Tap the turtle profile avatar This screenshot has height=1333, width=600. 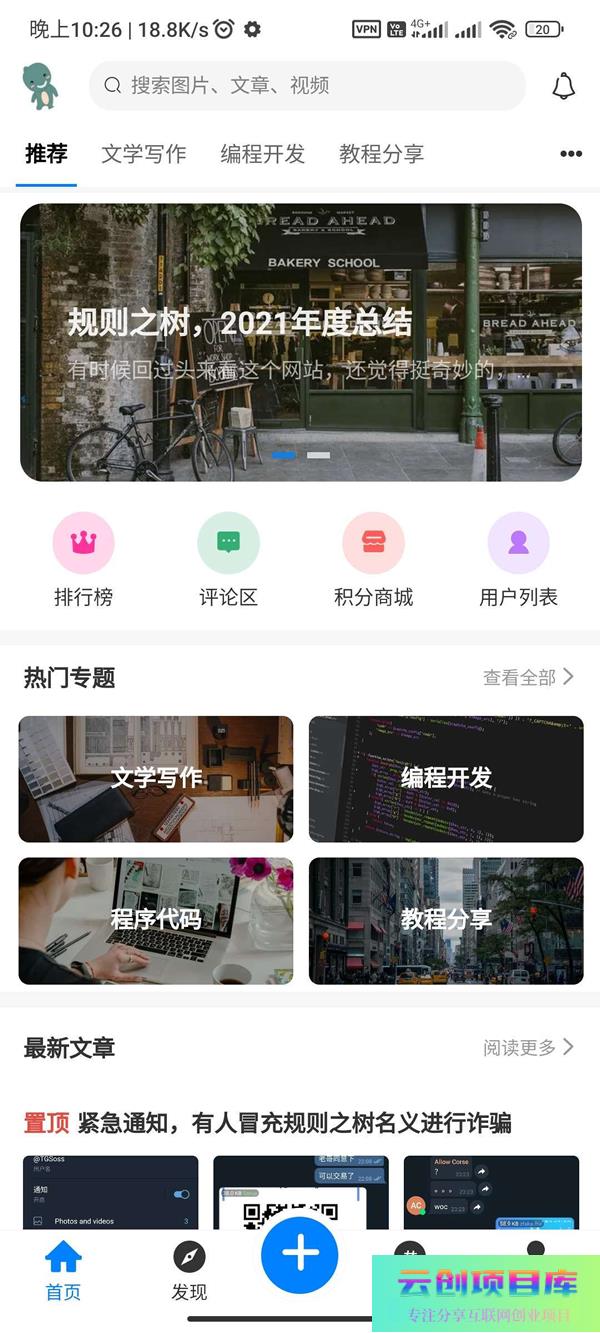click(x=41, y=86)
